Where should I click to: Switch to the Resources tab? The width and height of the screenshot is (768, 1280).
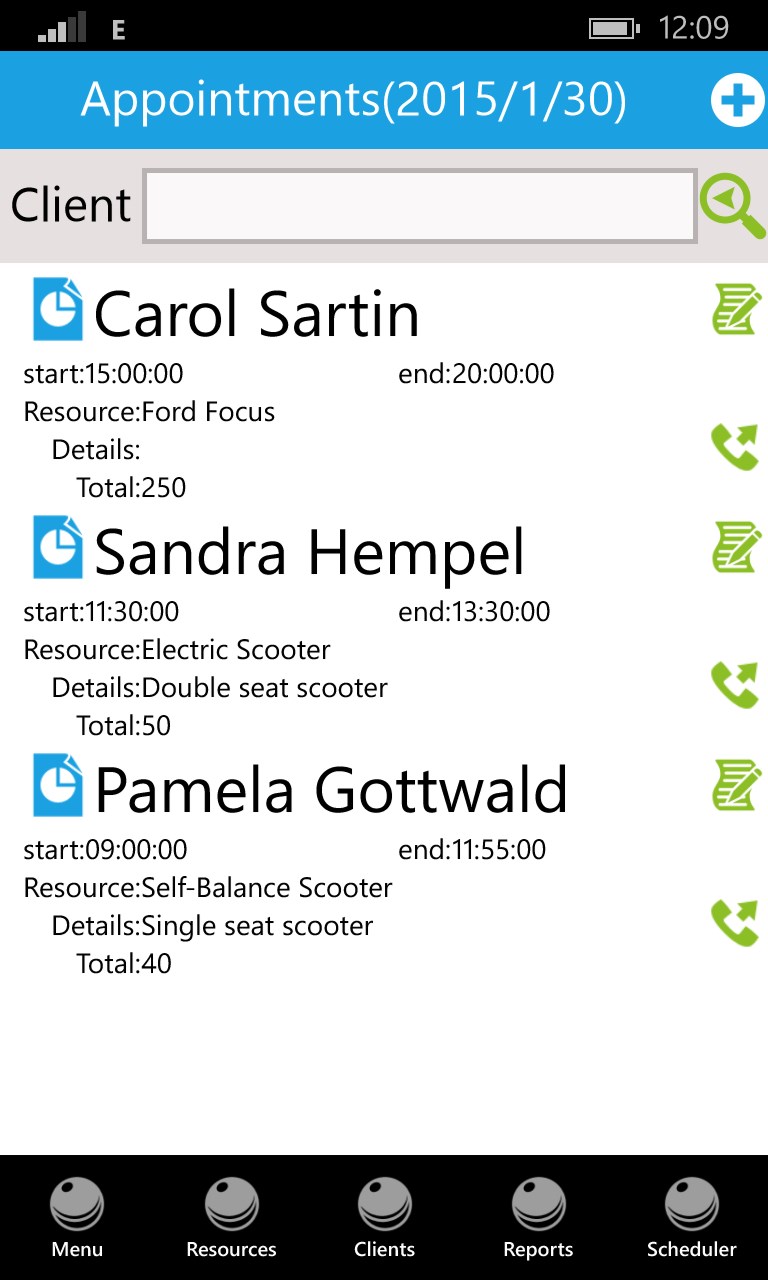click(x=231, y=1217)
